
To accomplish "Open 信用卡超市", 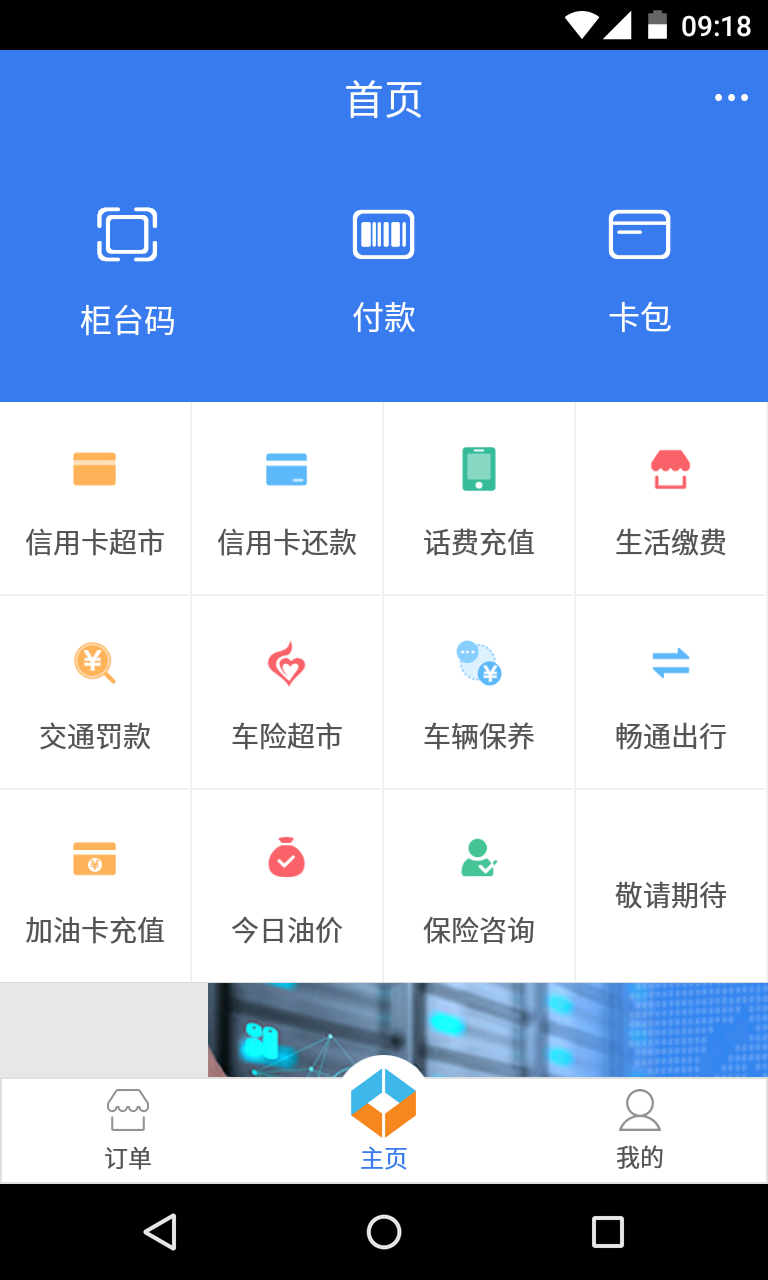I will (95, 498).
